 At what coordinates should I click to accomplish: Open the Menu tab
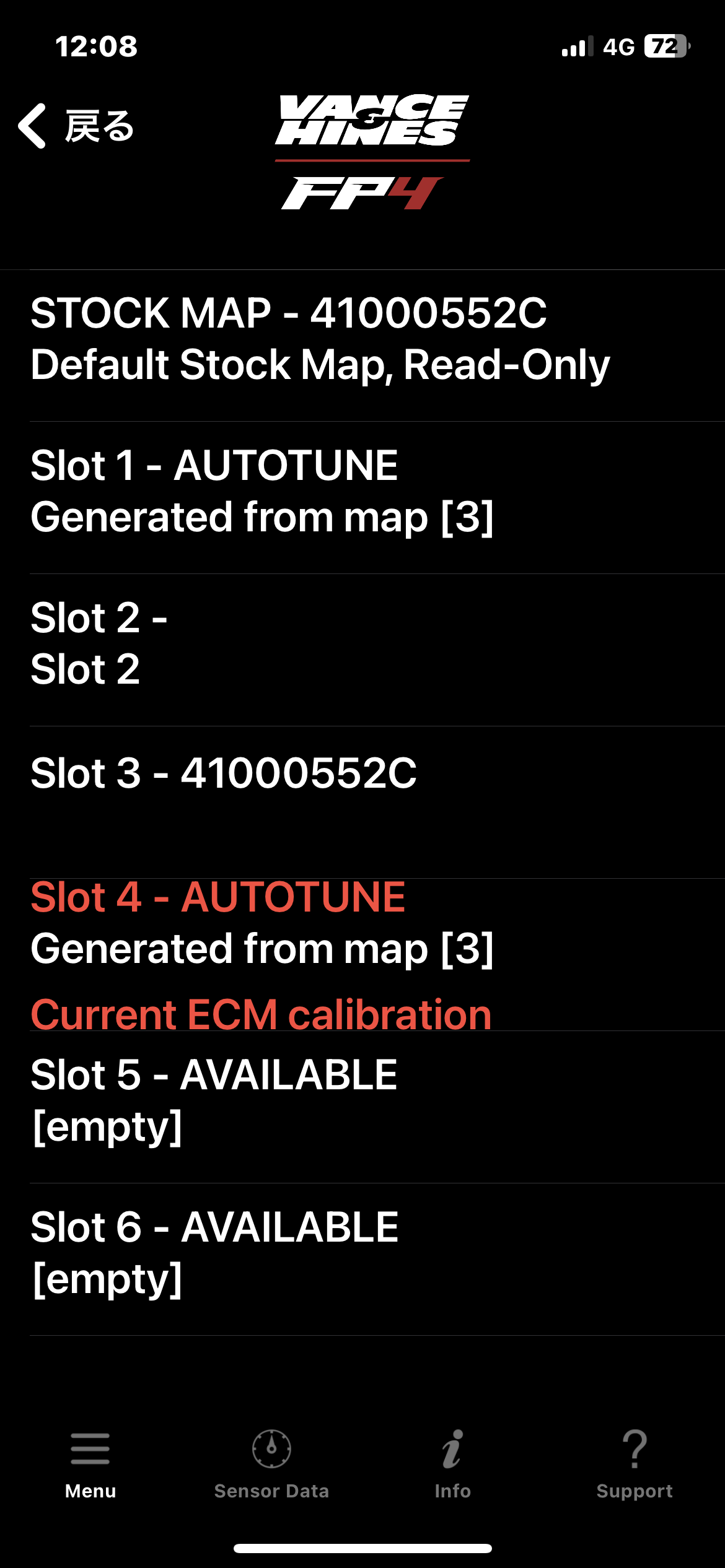pos(90,1463)
